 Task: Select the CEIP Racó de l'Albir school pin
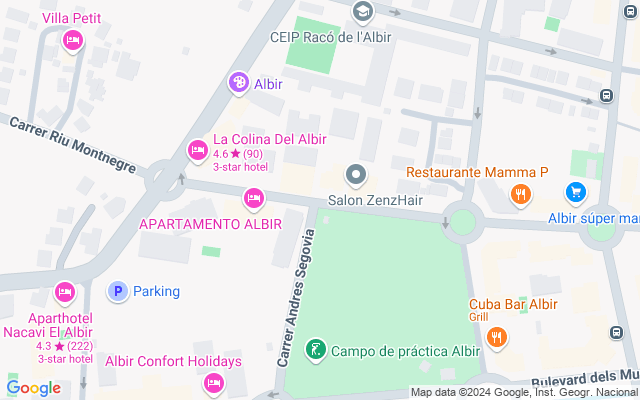tap(362, 12)
